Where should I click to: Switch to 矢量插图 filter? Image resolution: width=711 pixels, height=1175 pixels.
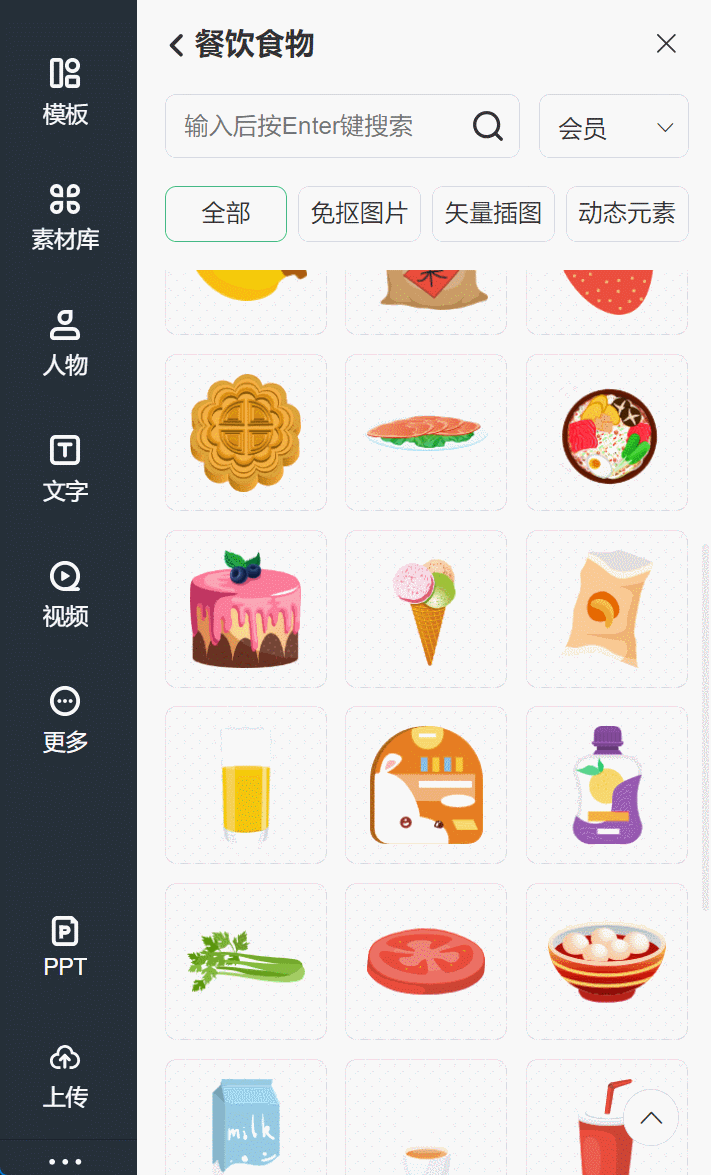pos(493,214)
